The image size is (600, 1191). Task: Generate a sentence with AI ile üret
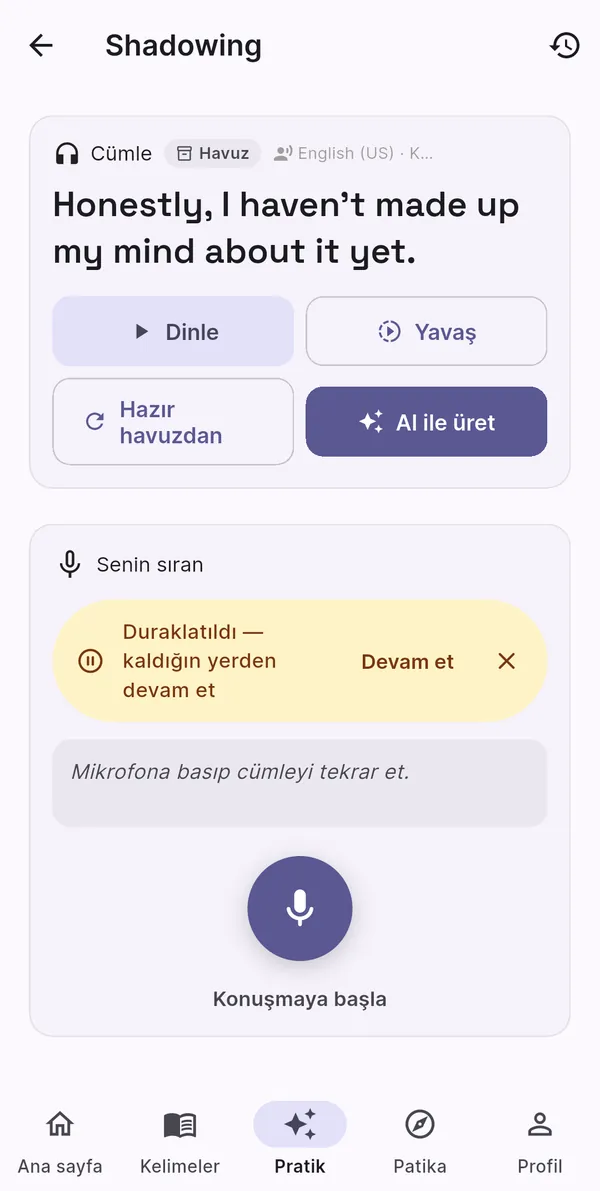(426, 422)
